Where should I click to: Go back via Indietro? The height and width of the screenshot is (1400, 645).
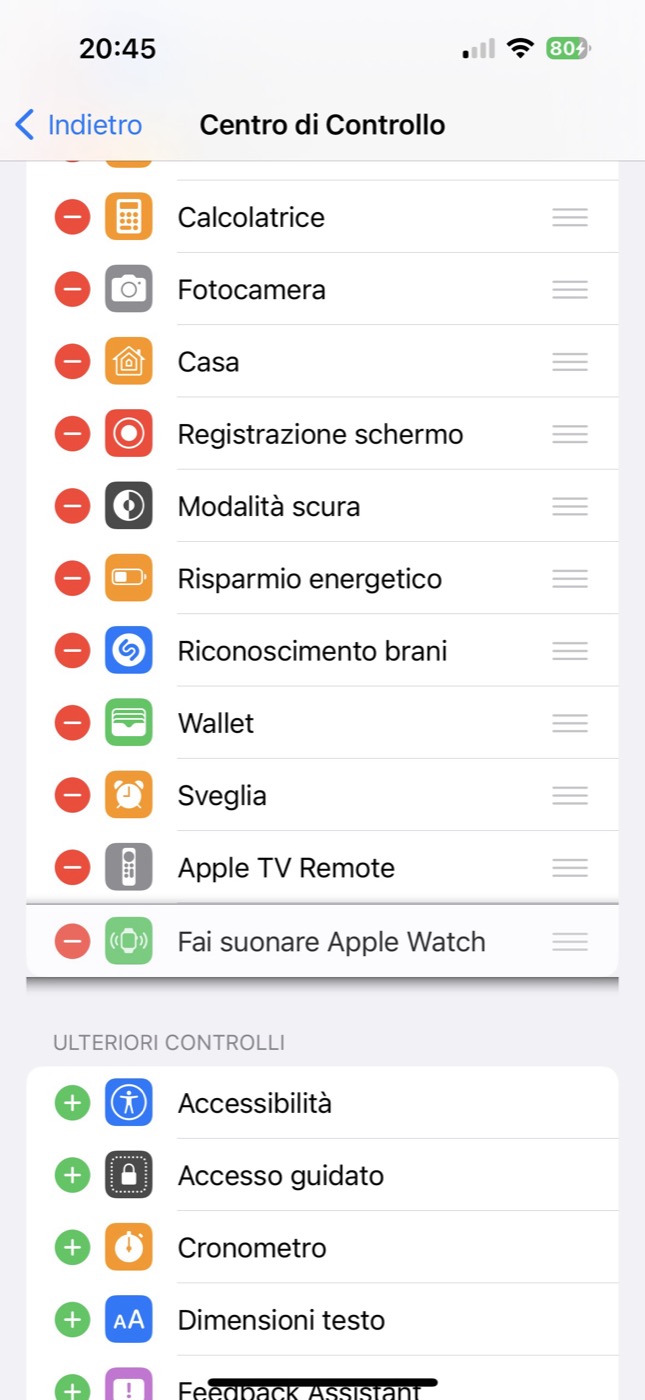coord(79,125)
